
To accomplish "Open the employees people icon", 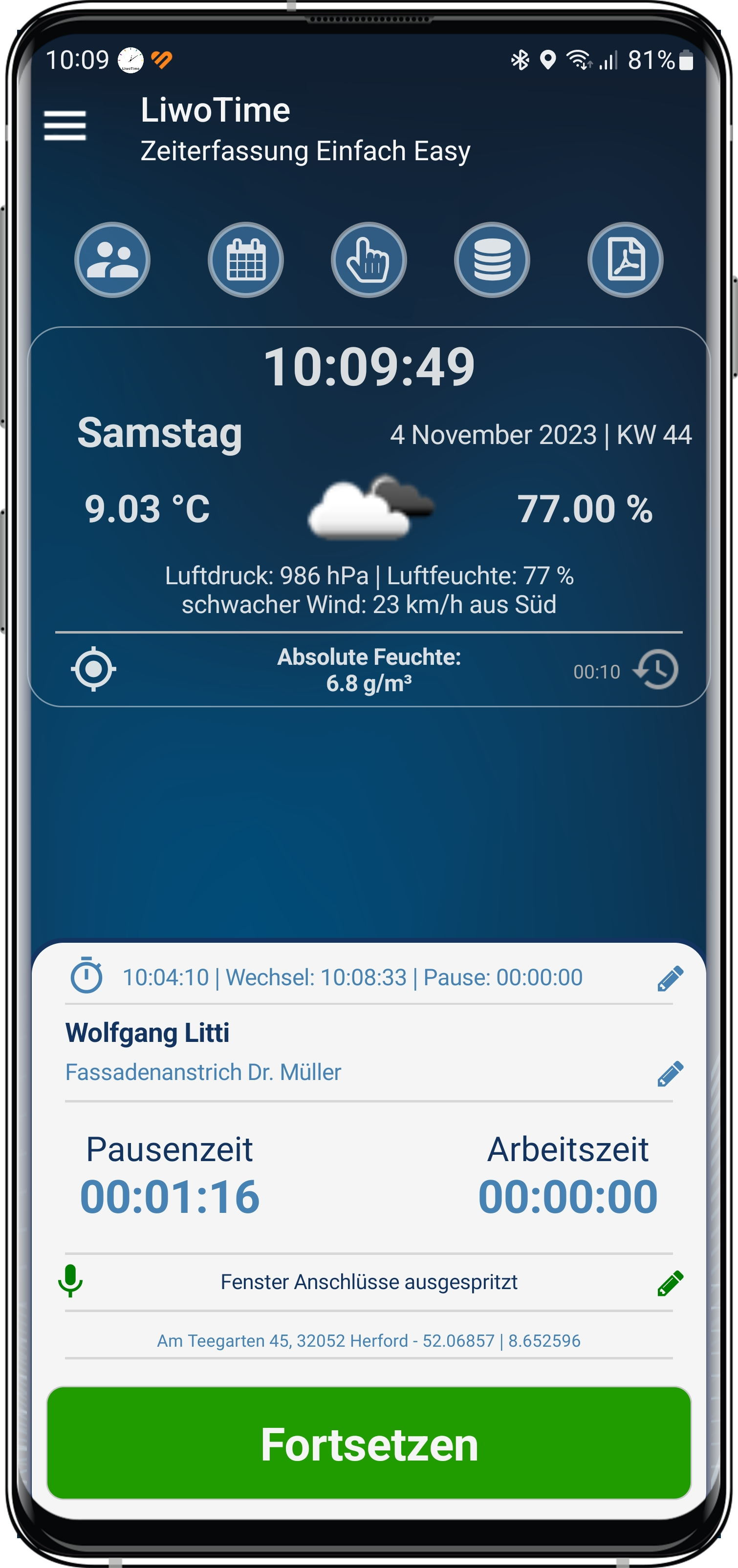I will click(112, 260).
